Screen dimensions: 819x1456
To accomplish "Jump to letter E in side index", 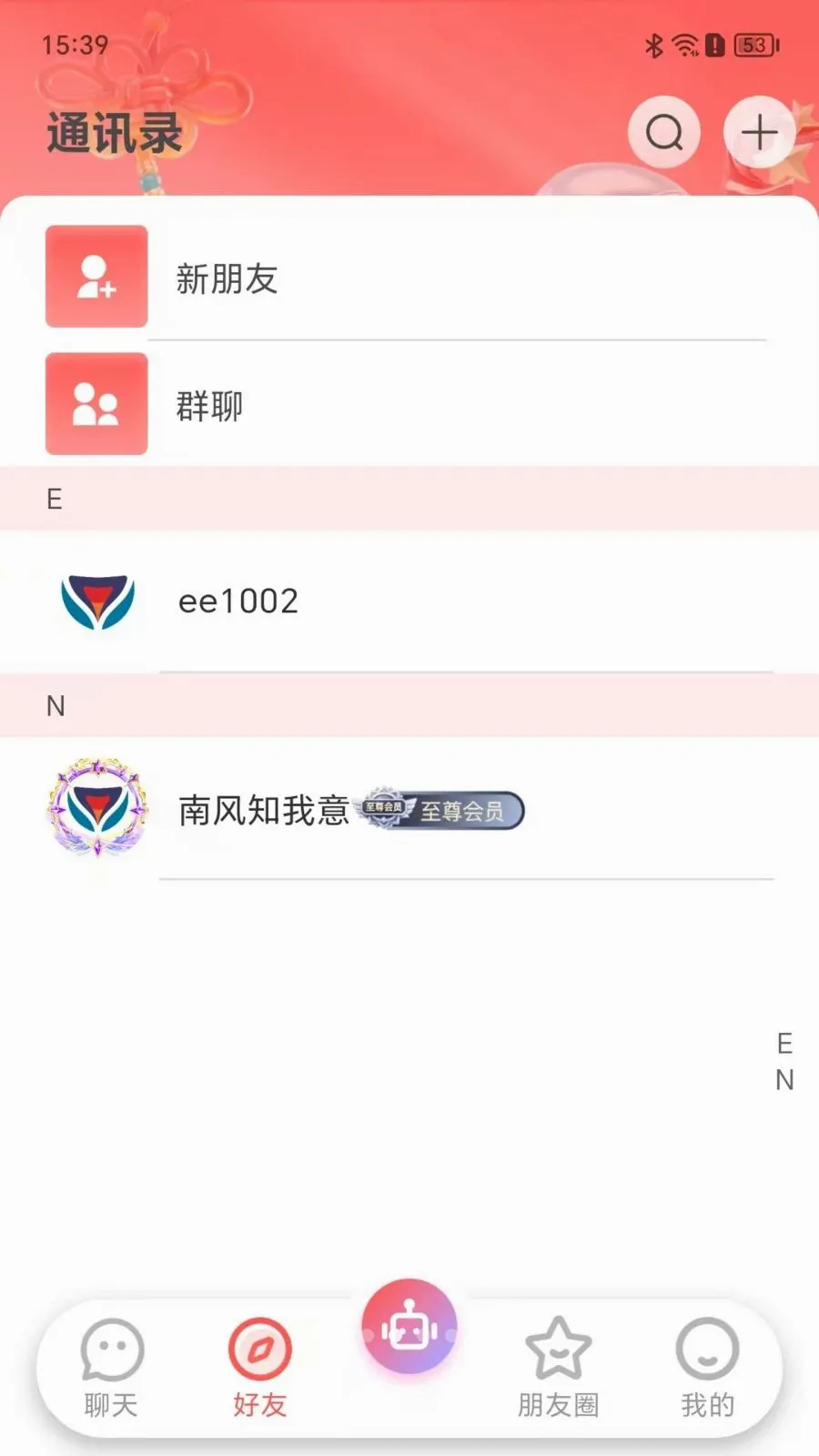I will tap(784, 1043).
